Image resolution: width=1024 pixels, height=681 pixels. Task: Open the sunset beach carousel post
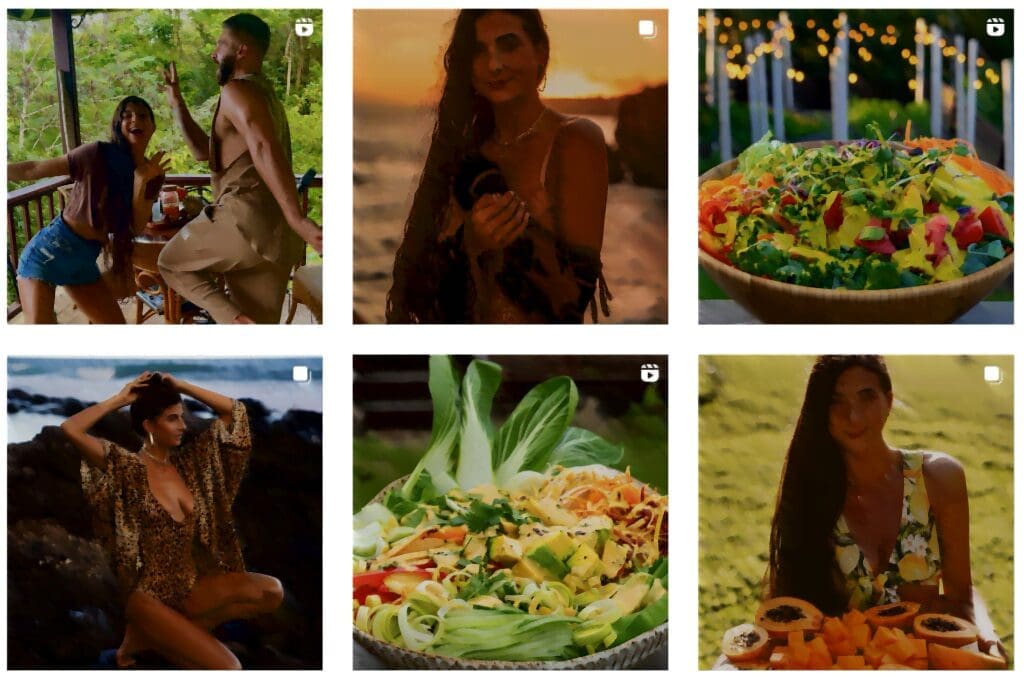pyautogui.click(x=510, y=167)
